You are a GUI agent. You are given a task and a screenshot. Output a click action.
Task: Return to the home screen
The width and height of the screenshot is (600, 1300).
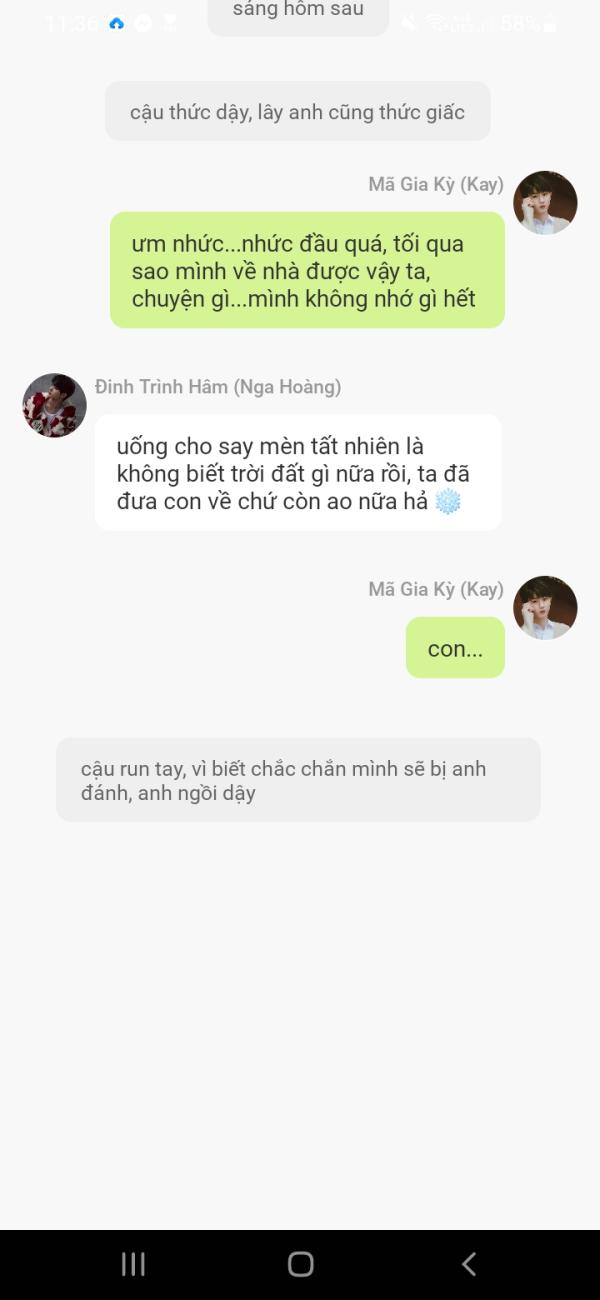[x=300, y=1264]
